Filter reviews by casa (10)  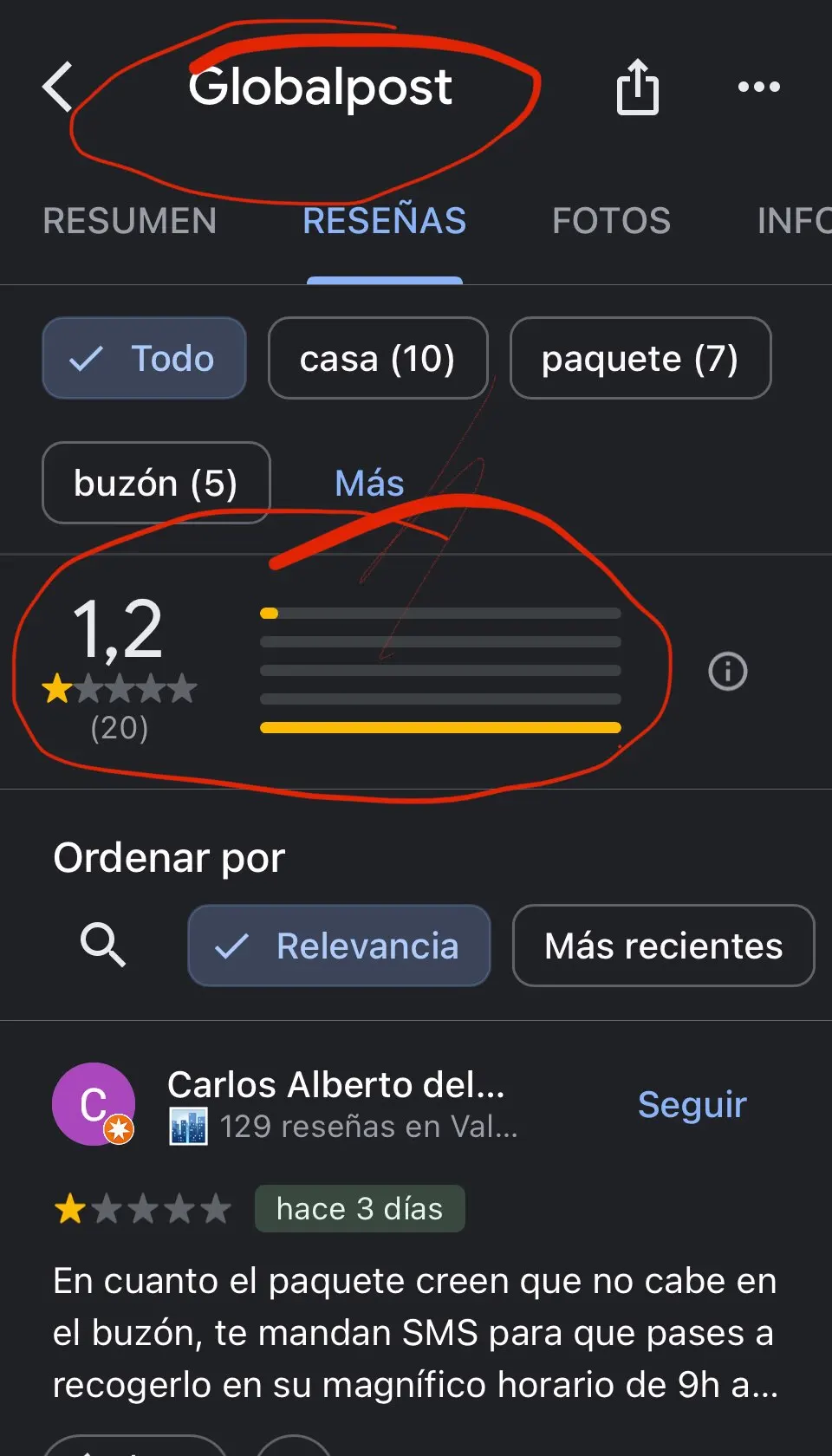(x=377, y=358)
